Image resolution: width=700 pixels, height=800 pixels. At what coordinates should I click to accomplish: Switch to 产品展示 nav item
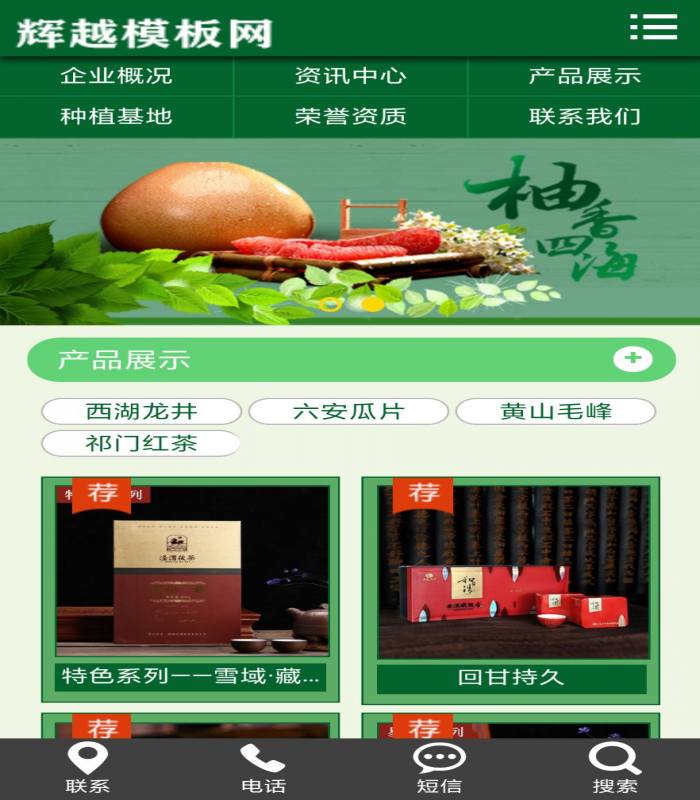tap(584, 76)
